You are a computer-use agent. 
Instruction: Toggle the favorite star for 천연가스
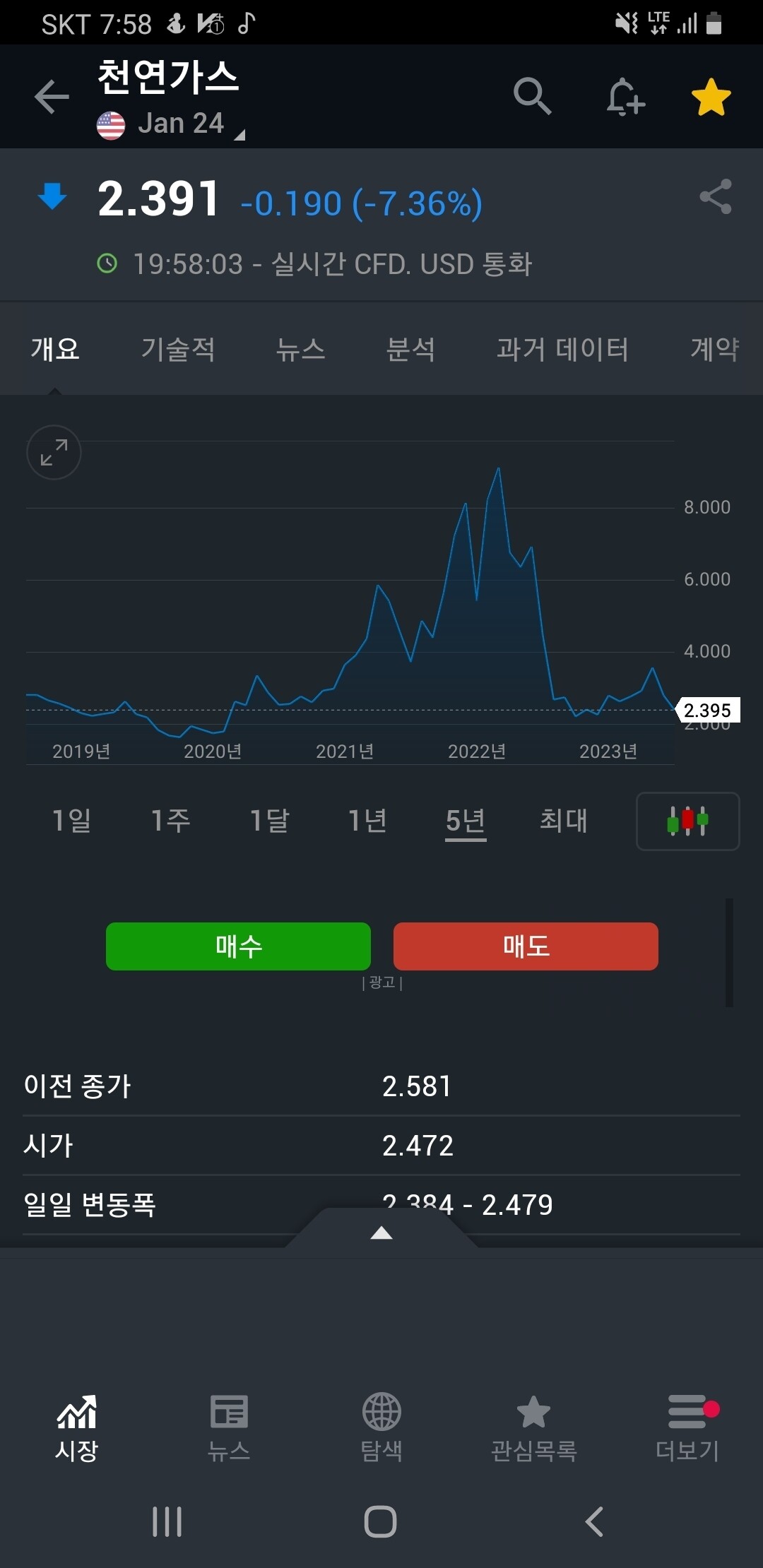710,97
